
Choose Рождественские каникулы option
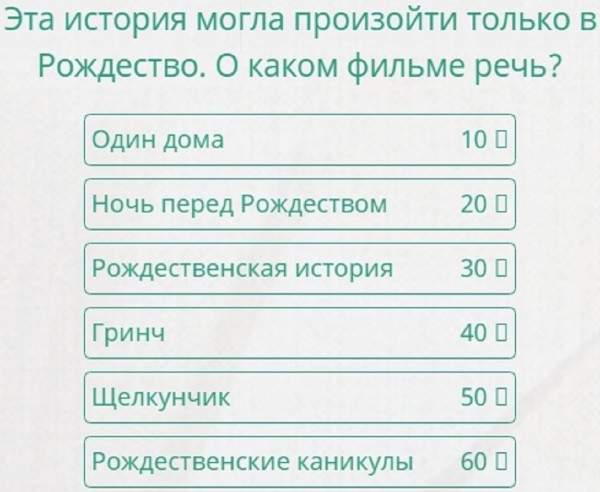(299, 462)
